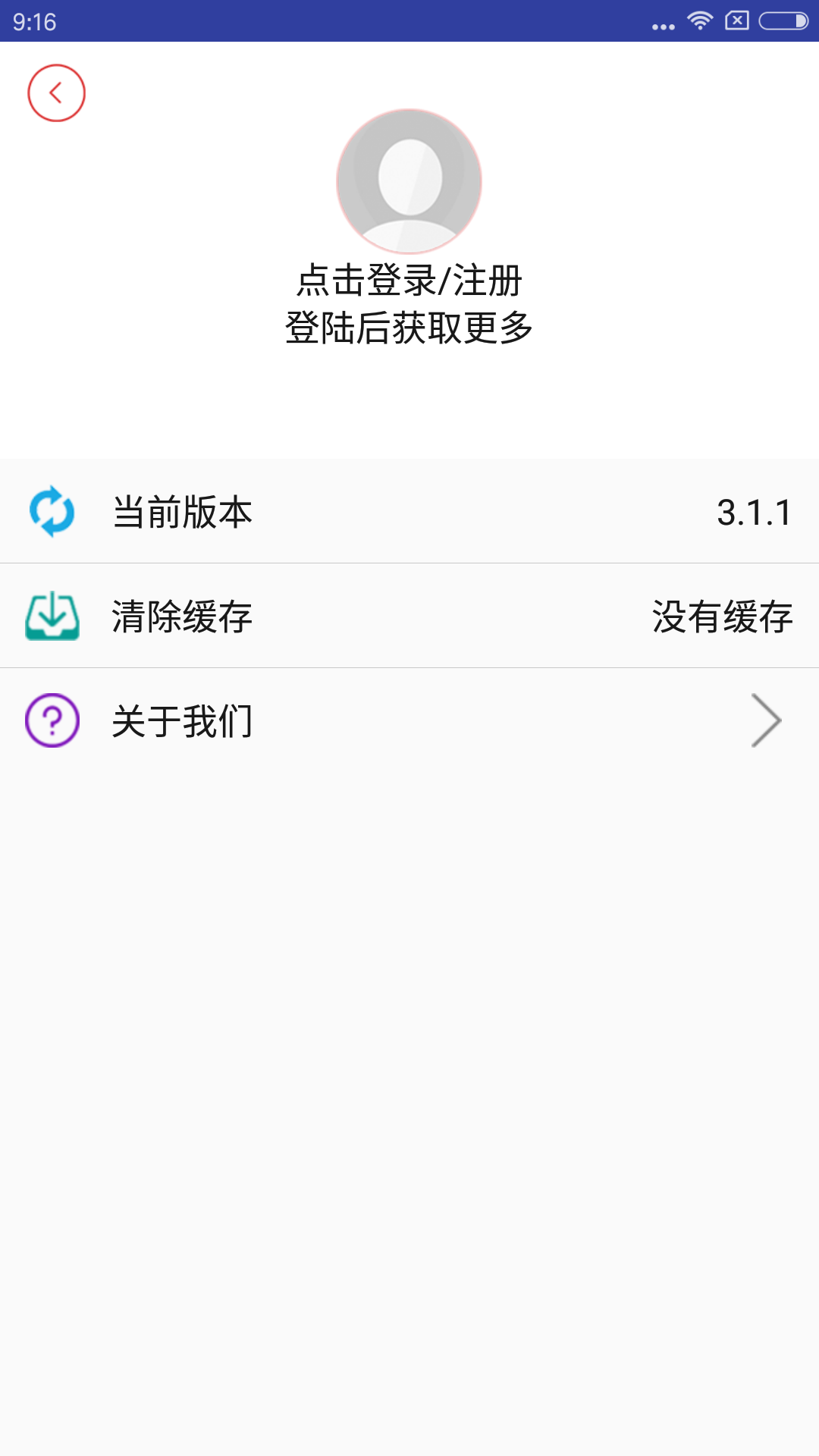Select 清除缓存 to clear cache
Image resolution: width=819 pixels, height=1456 pixels.
409,616
